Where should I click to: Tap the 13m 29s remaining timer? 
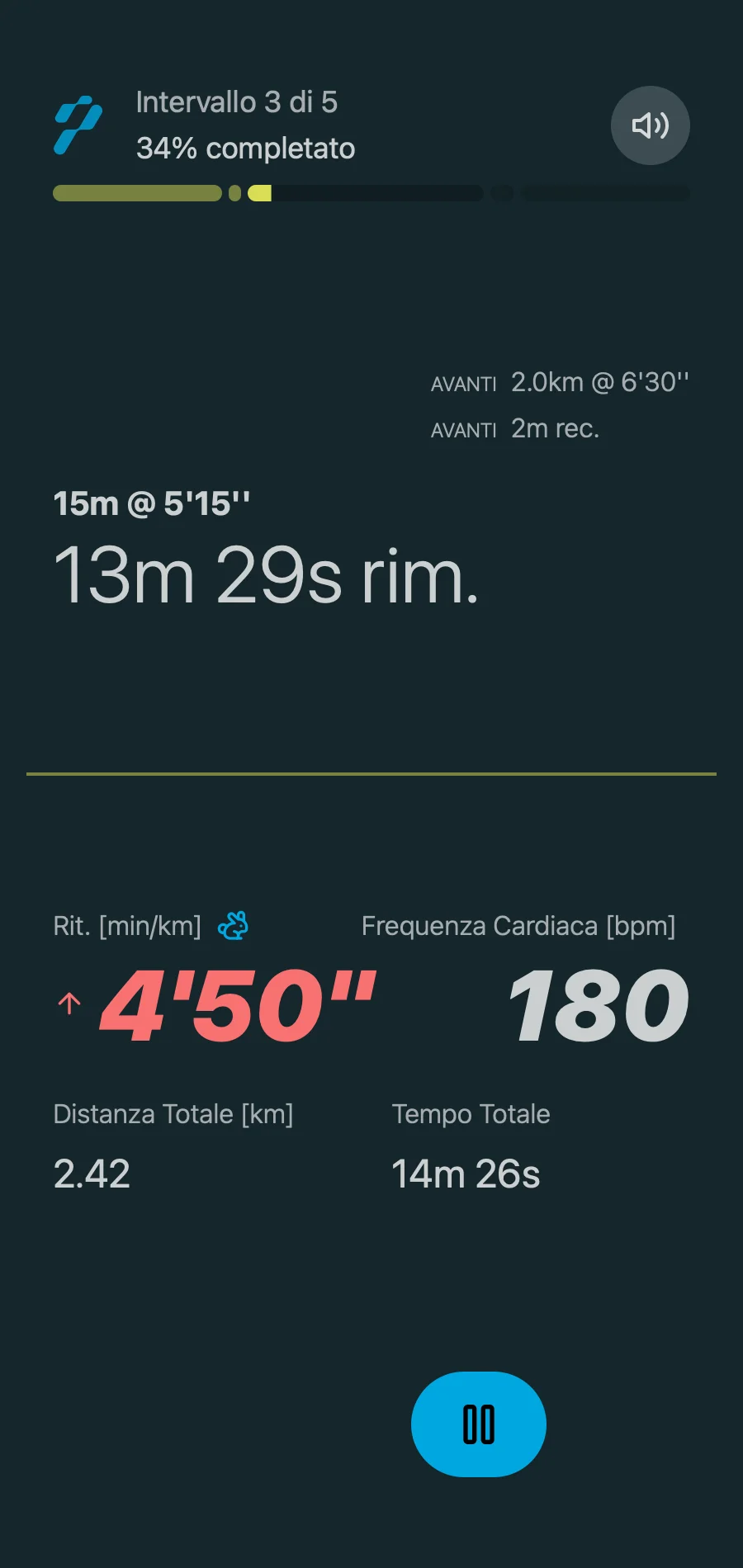tap(266, 576)
